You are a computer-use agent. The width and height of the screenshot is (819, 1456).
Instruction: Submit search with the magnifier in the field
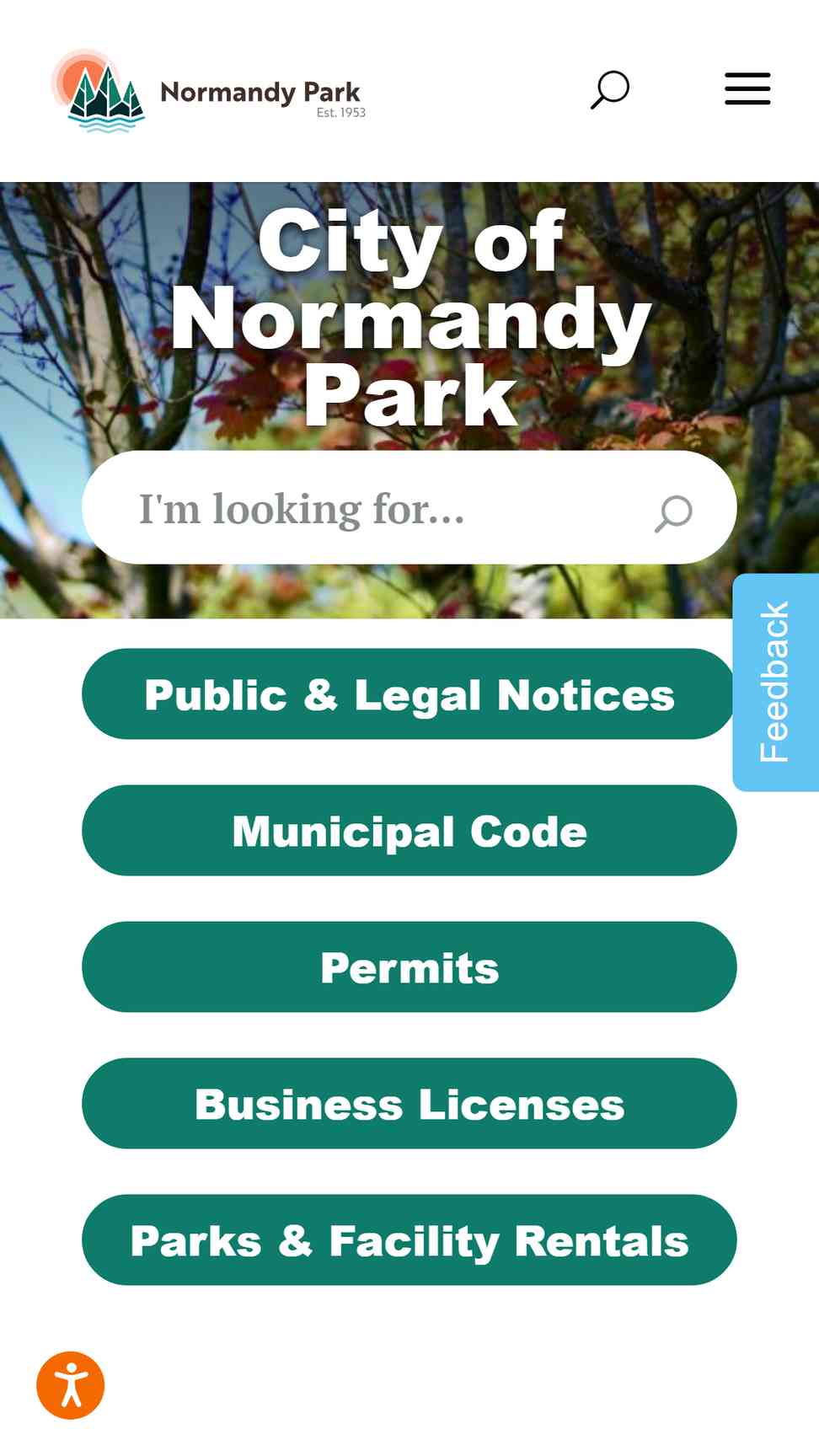673,513
